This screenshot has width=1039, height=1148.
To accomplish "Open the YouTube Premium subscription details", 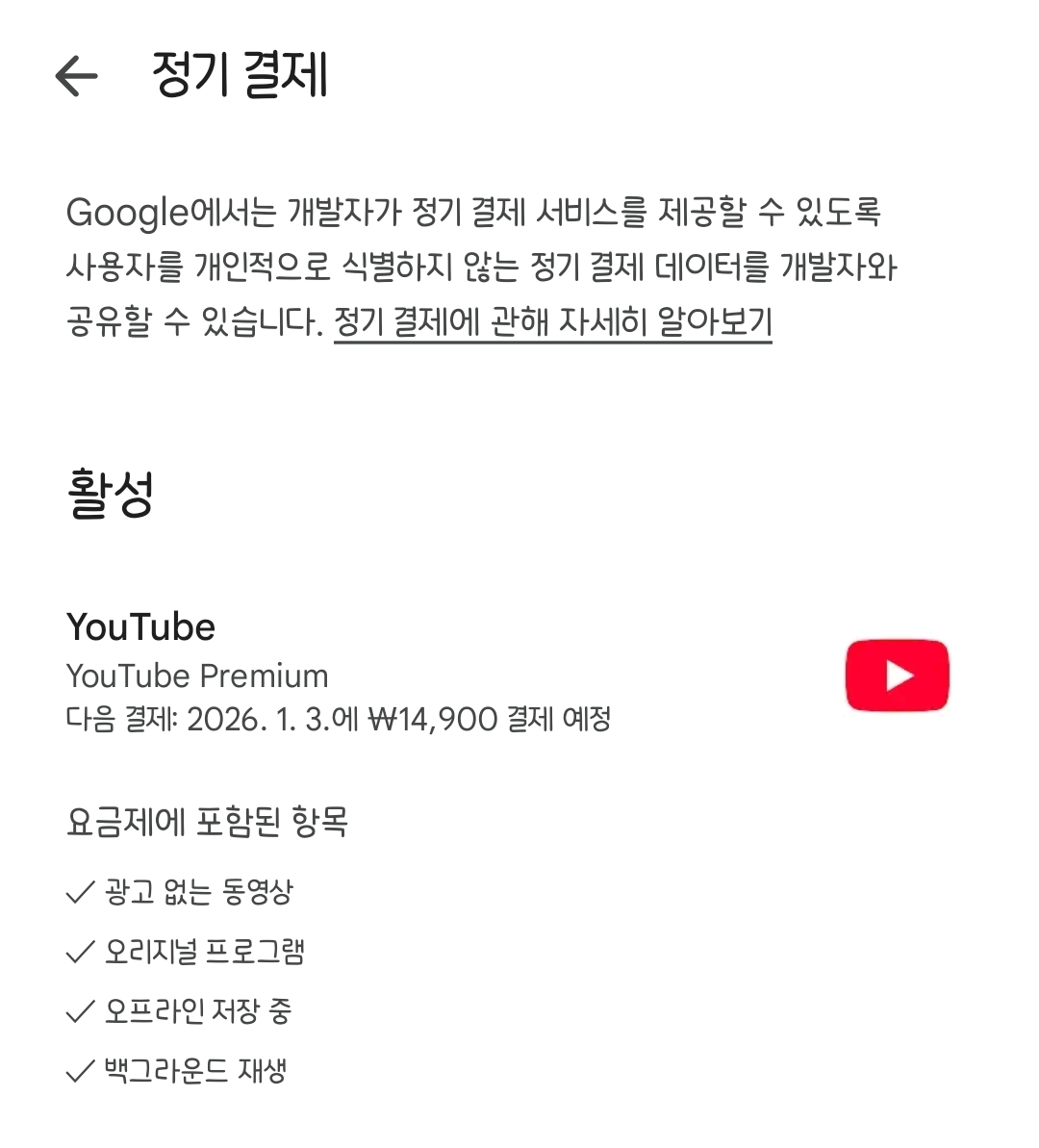I will pyautogui.click(x=339, y=675).
